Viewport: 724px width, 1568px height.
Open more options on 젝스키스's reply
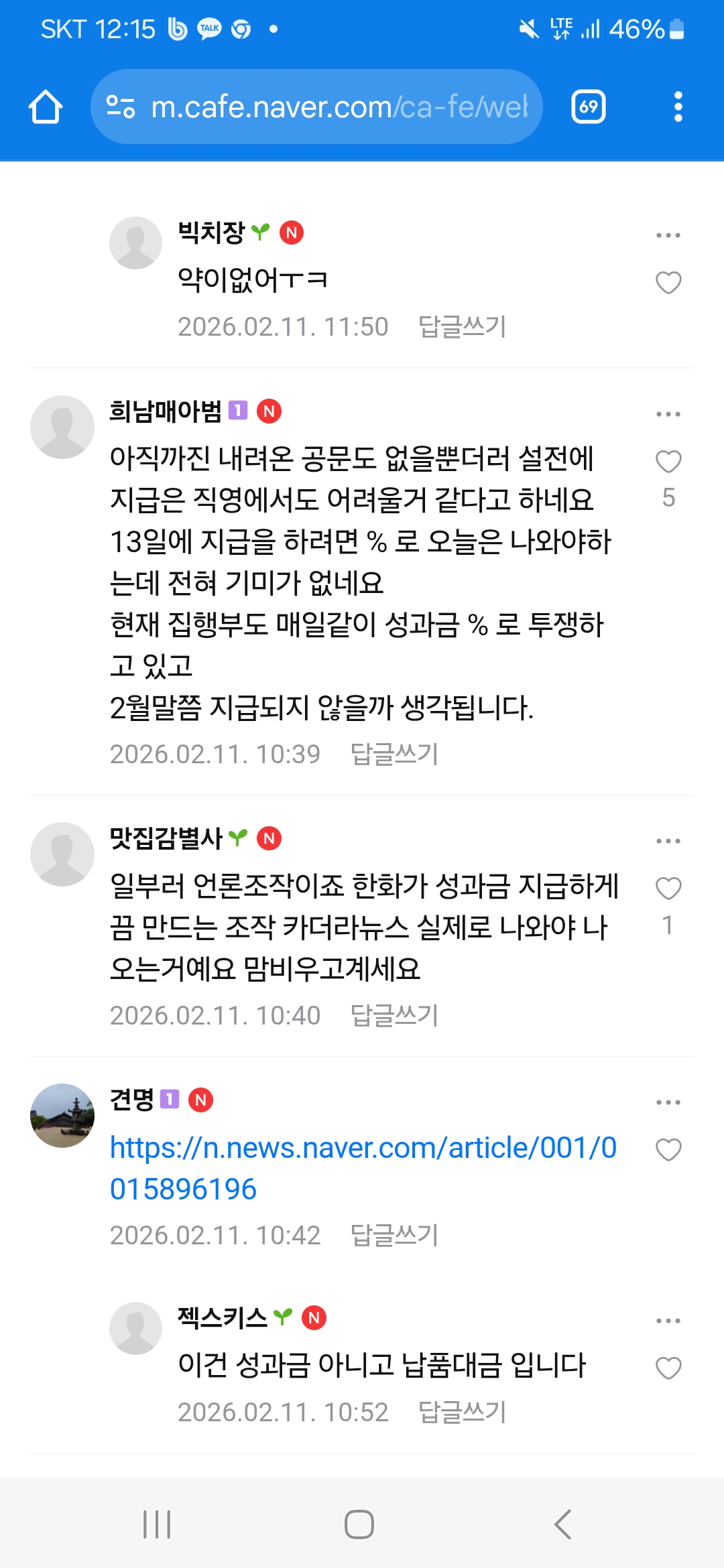point(668,1321)
